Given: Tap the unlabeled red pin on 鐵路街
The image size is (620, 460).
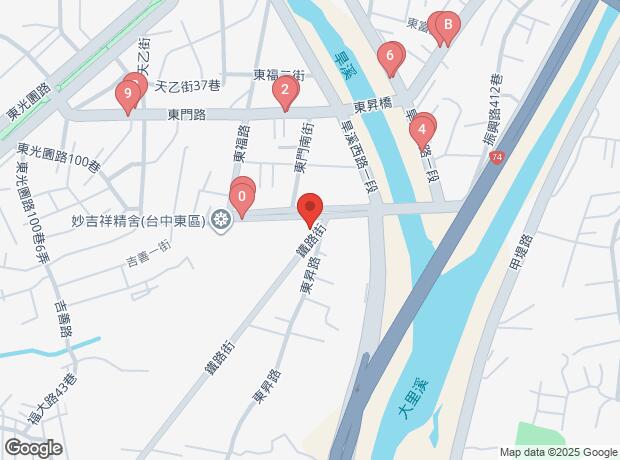Looking at the screenshot, I should tap(310, 210).
